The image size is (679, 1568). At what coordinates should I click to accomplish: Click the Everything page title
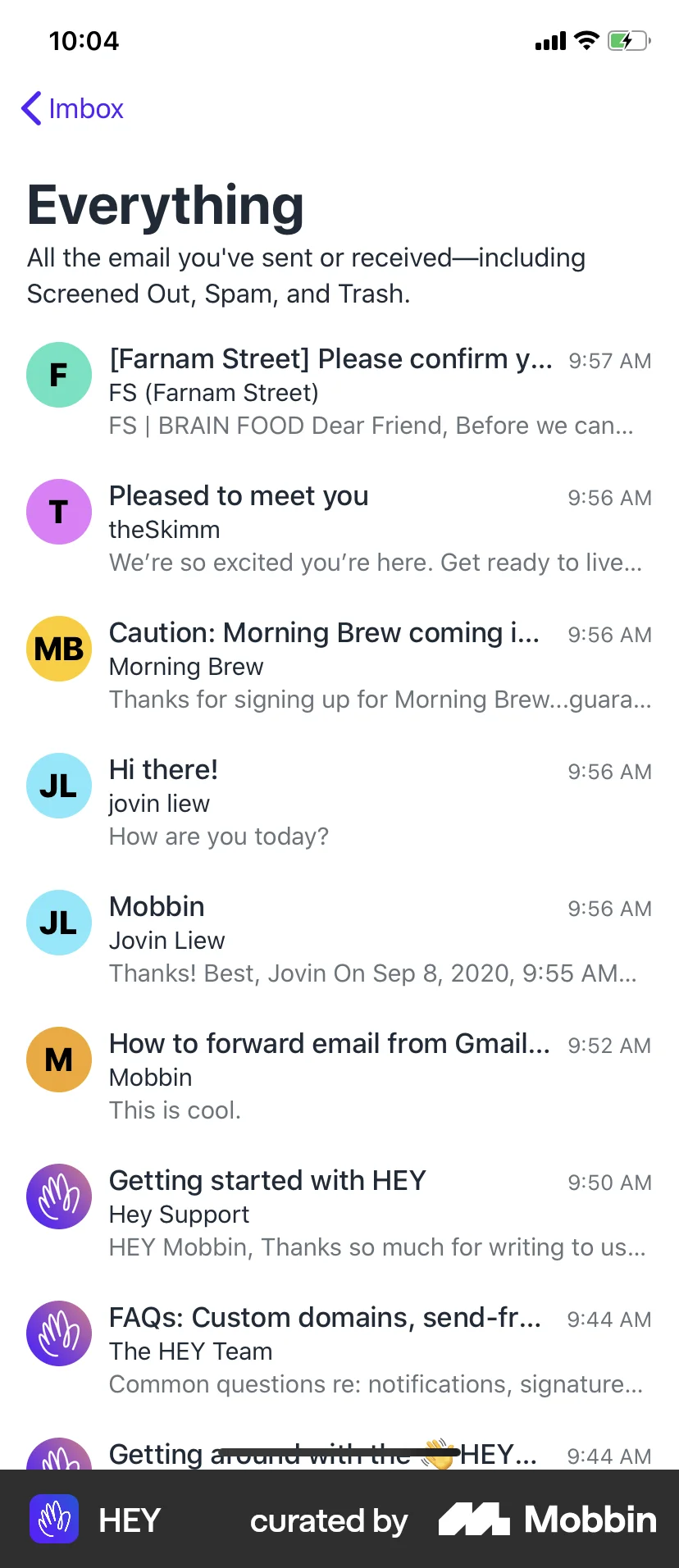tap(166, 204)
